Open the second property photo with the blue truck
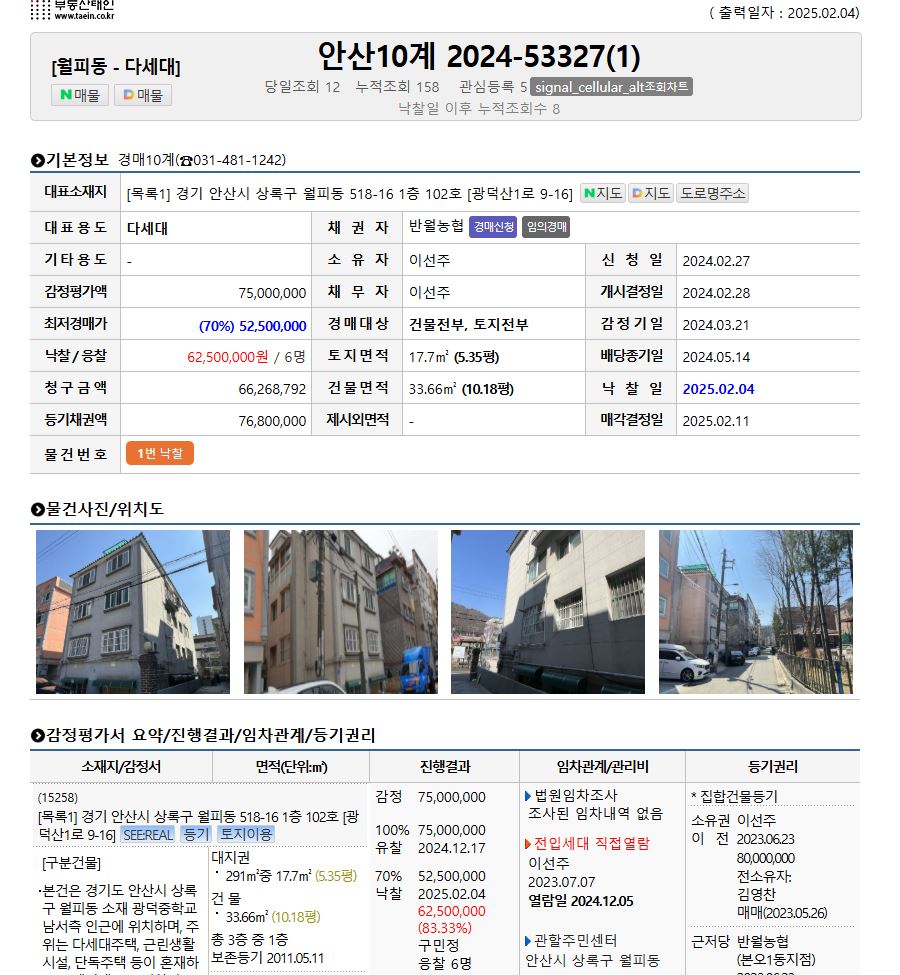Image resolution: width=900 pixels, height=975 pixels. click(340, 612)
